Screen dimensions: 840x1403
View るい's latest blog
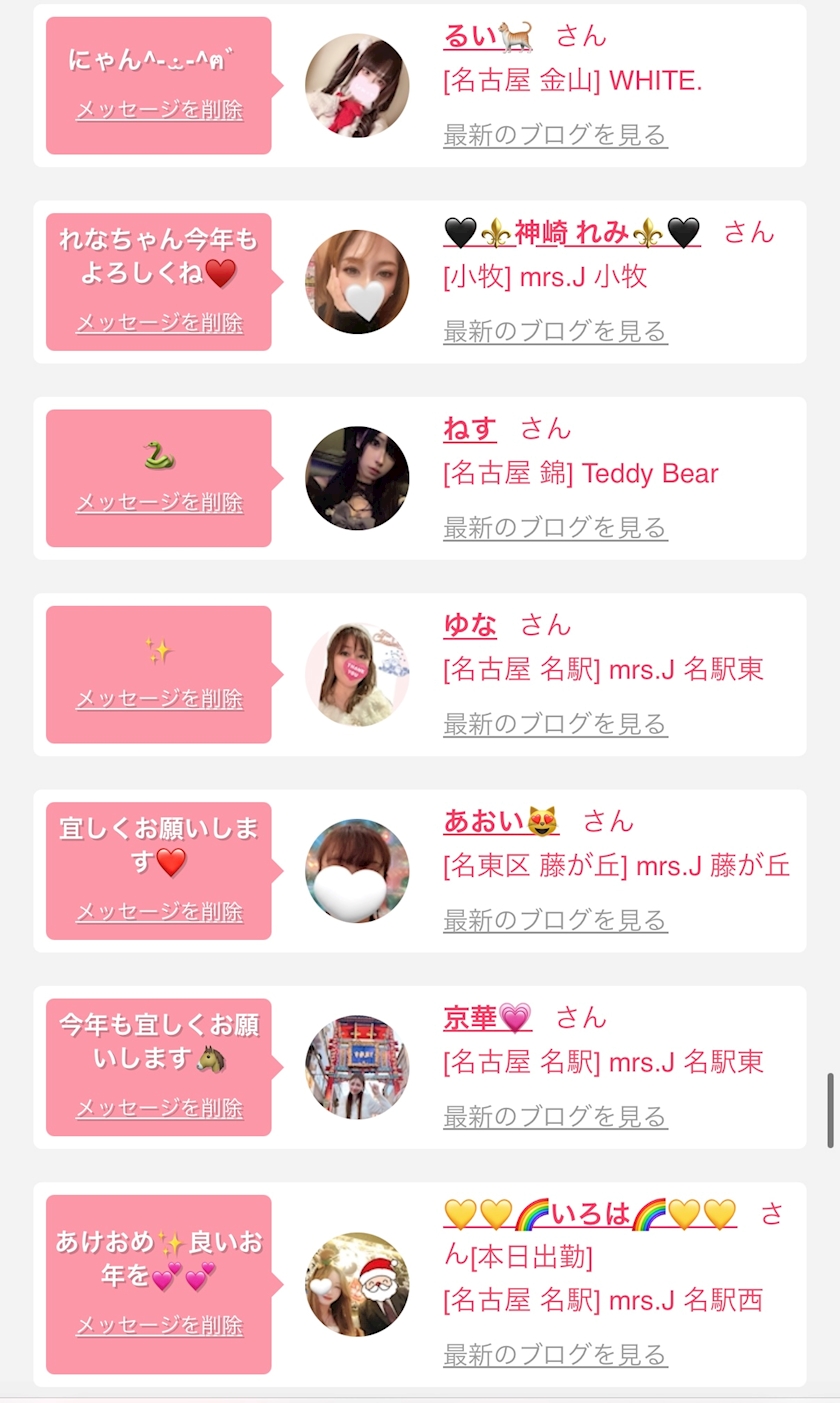pos(555,135)
